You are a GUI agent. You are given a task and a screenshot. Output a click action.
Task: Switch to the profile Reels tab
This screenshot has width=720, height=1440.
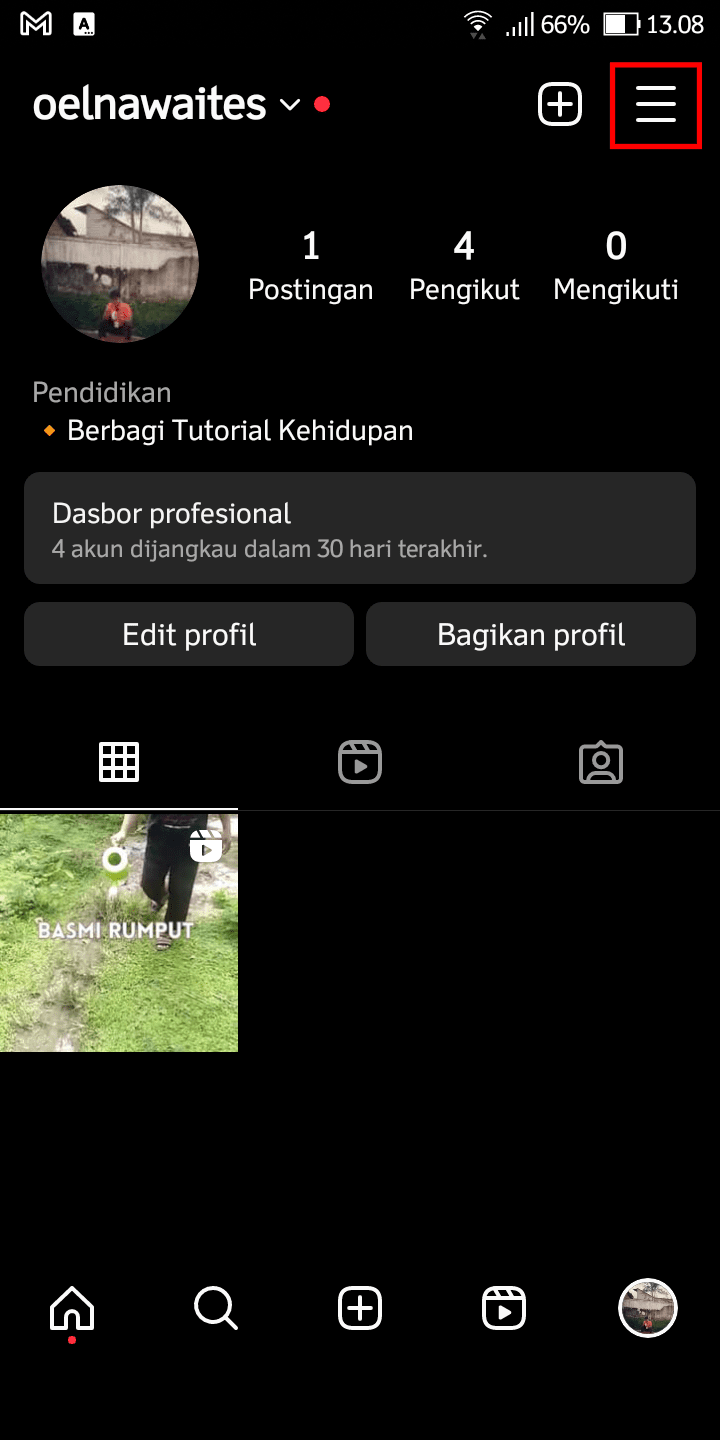coord(360,761)
